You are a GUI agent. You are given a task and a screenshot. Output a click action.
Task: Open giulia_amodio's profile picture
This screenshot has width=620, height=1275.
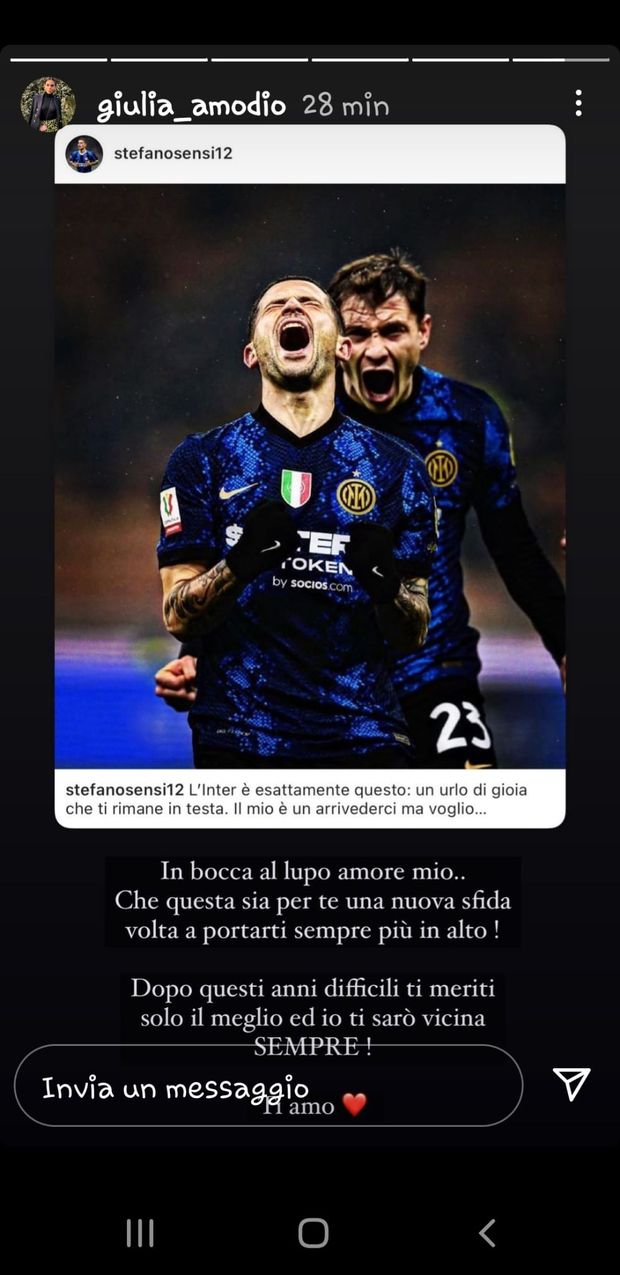point(47,104)
